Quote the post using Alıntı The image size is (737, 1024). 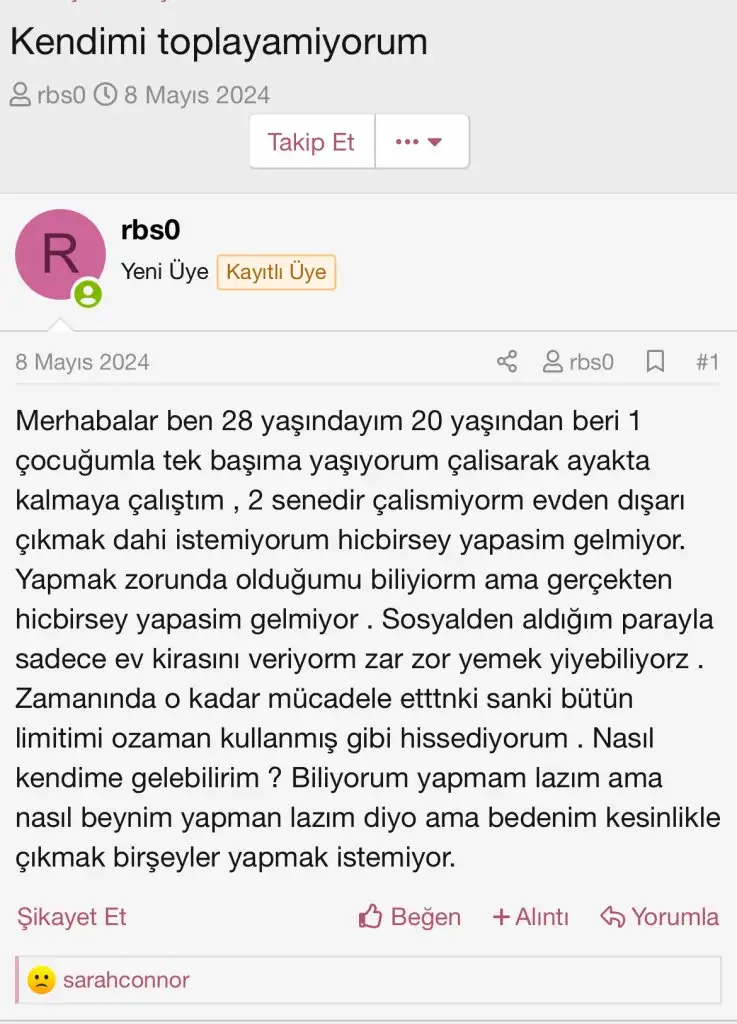click(x=531, y=917)
